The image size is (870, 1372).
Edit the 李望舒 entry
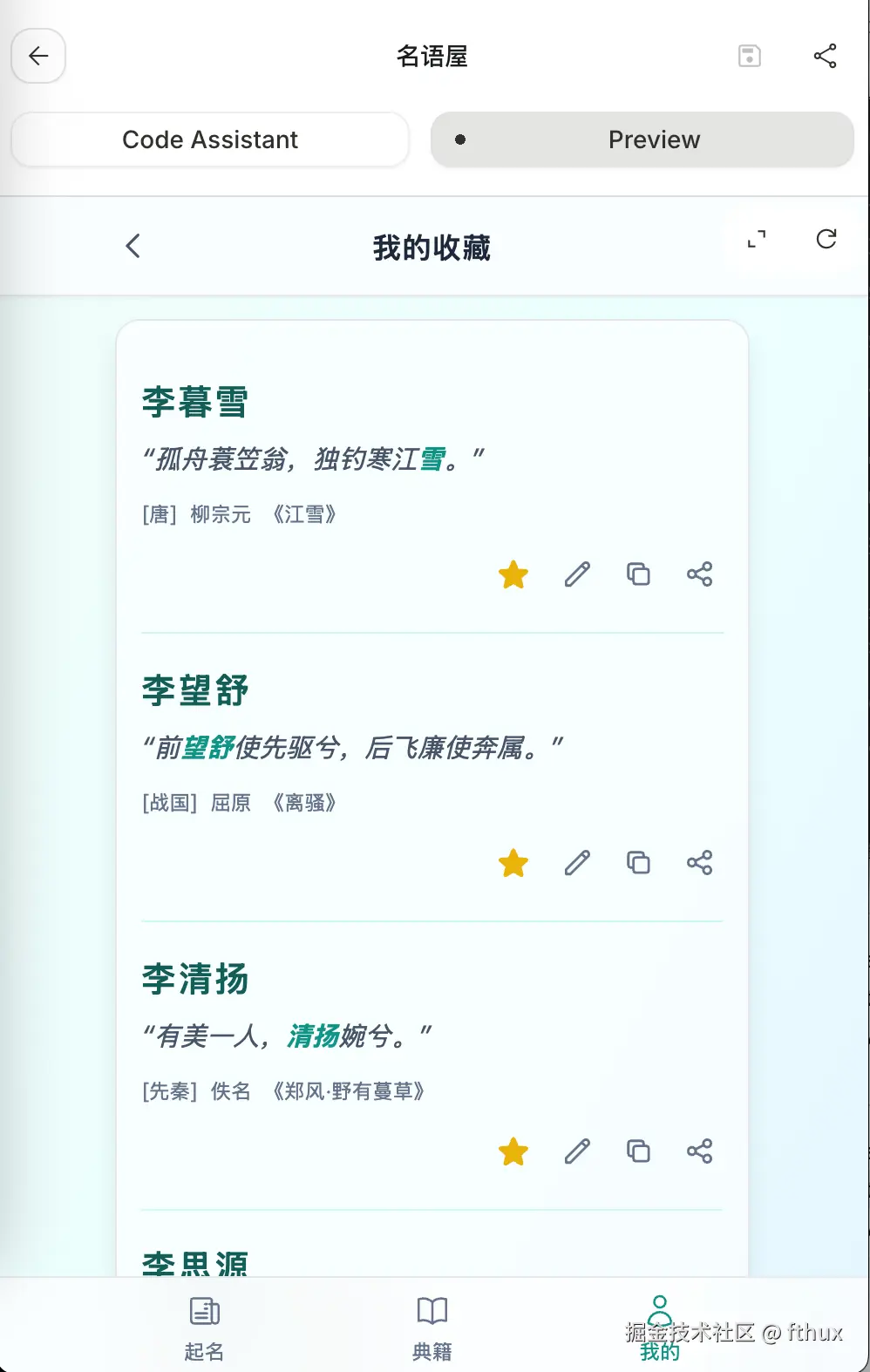pos(577,863)
